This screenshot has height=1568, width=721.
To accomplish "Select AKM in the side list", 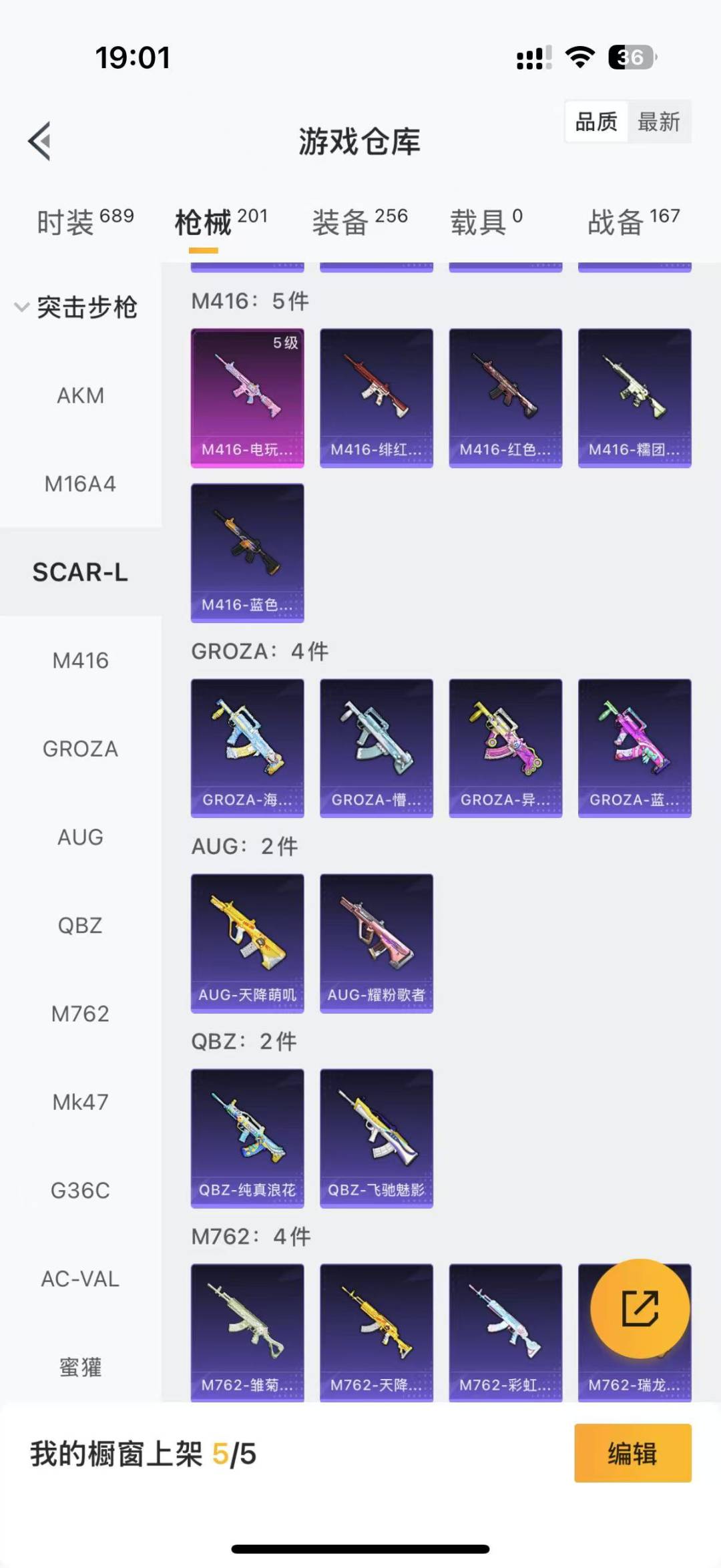I will pyautogui.click(x=80, y=395).
